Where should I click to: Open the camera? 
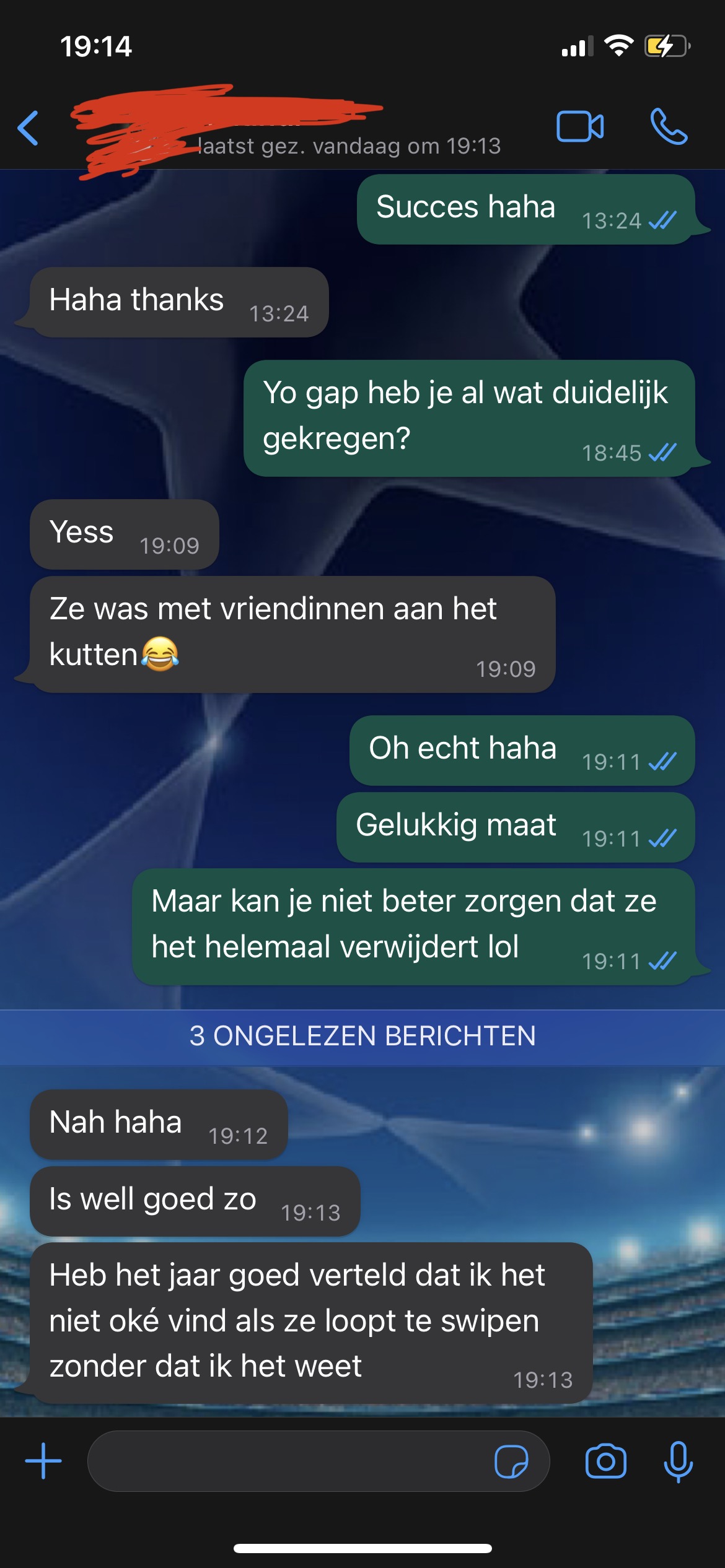[605, 1461]
